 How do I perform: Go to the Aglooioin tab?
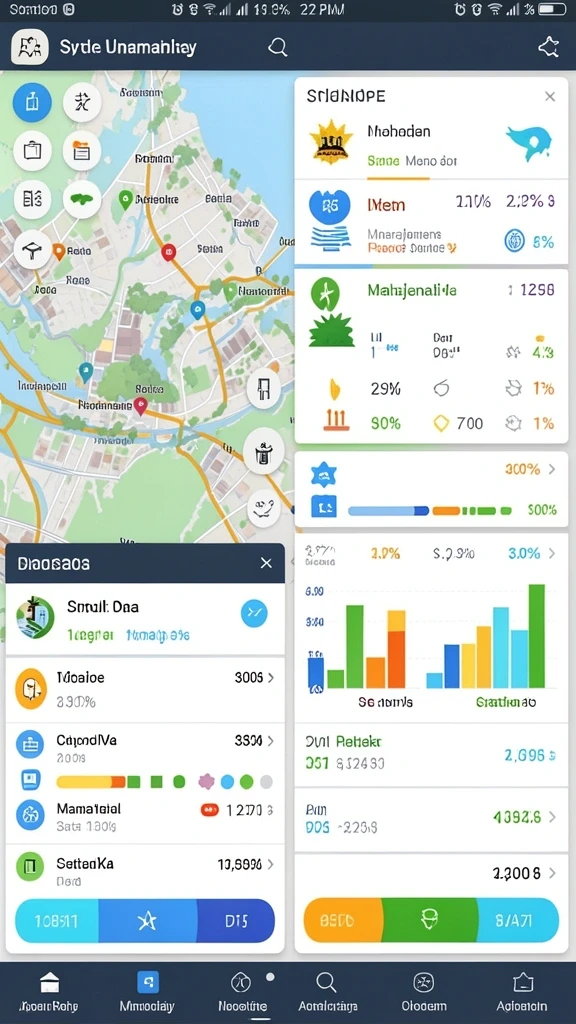522,991
